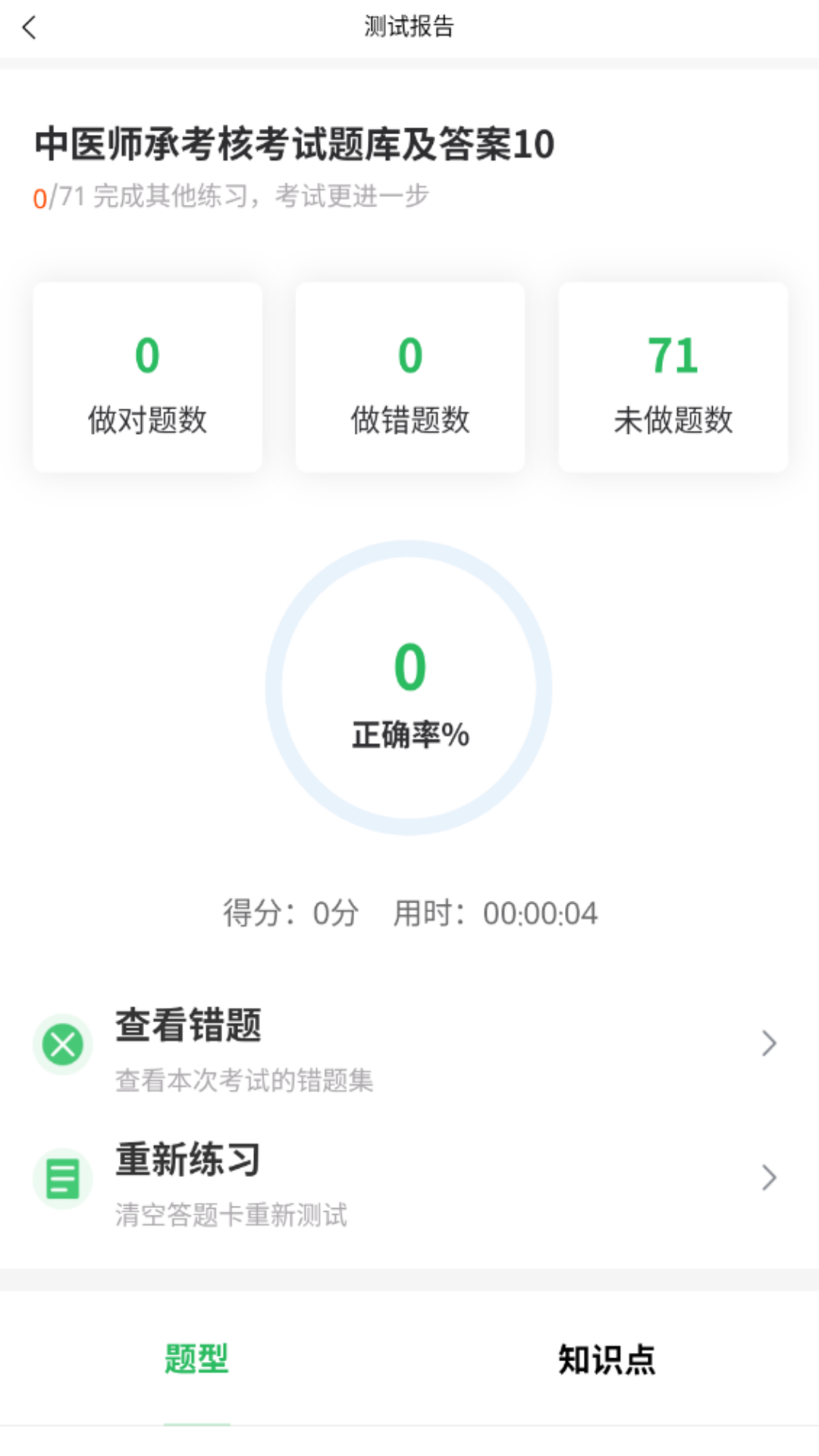
Task: Click the 用时 00:00:04 duration display
Action: point(497,913)
